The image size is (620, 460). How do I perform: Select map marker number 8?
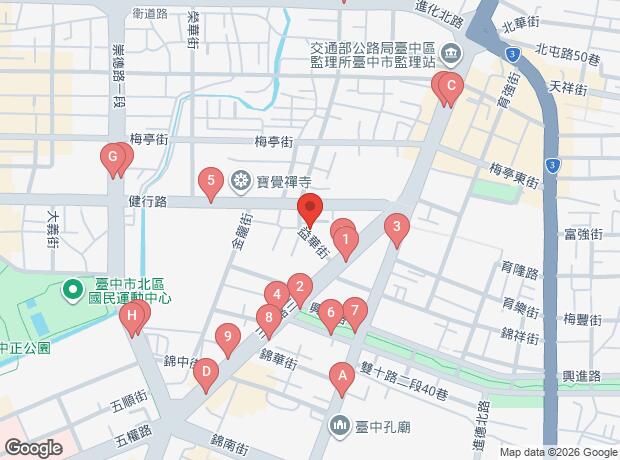click(267, 319)
